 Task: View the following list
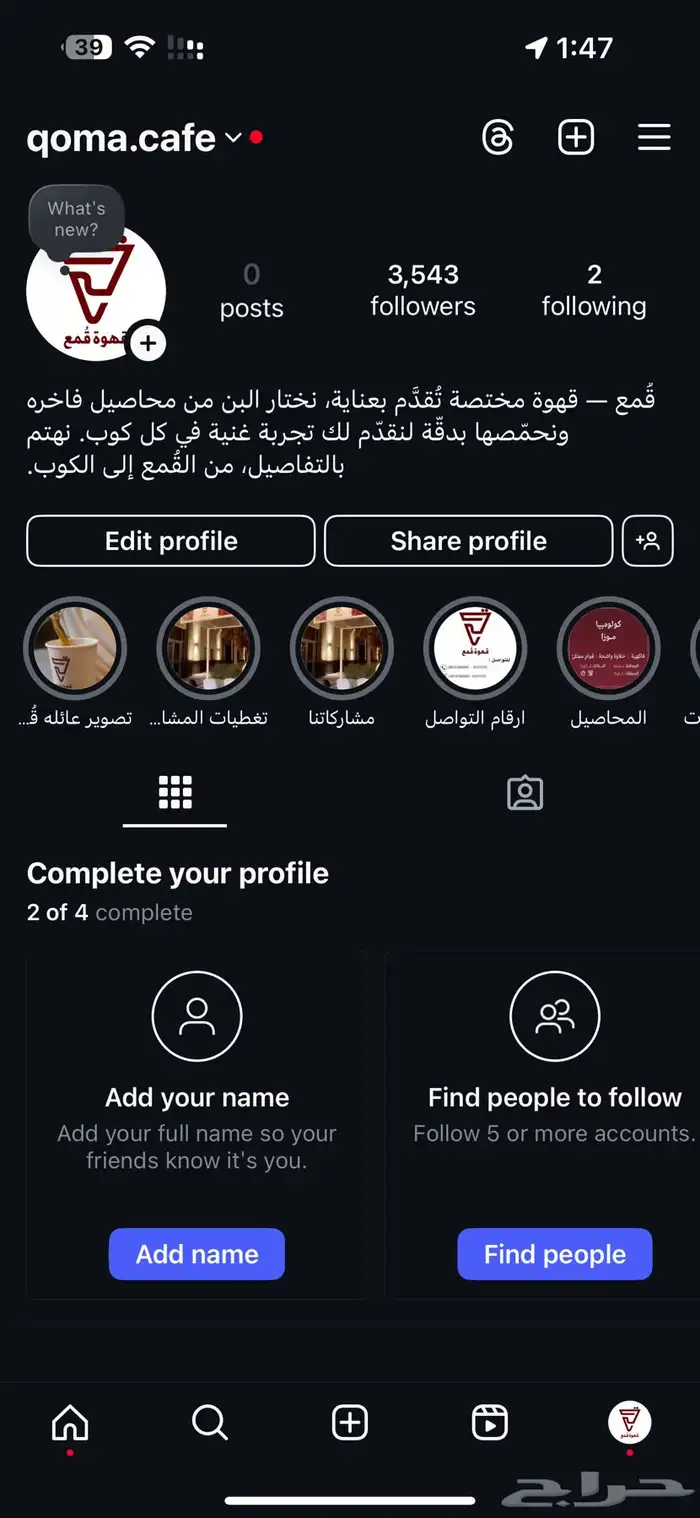coord(594,290)
